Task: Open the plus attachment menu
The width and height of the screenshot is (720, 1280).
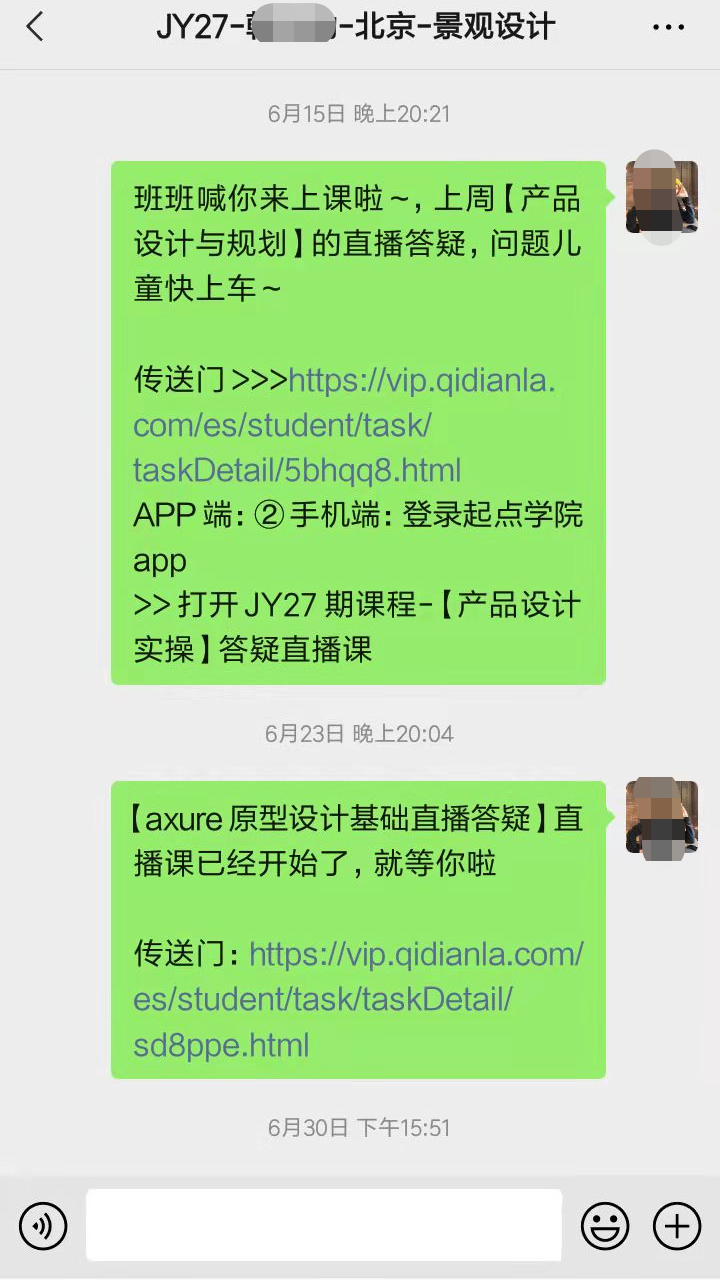Action: 677,1225
